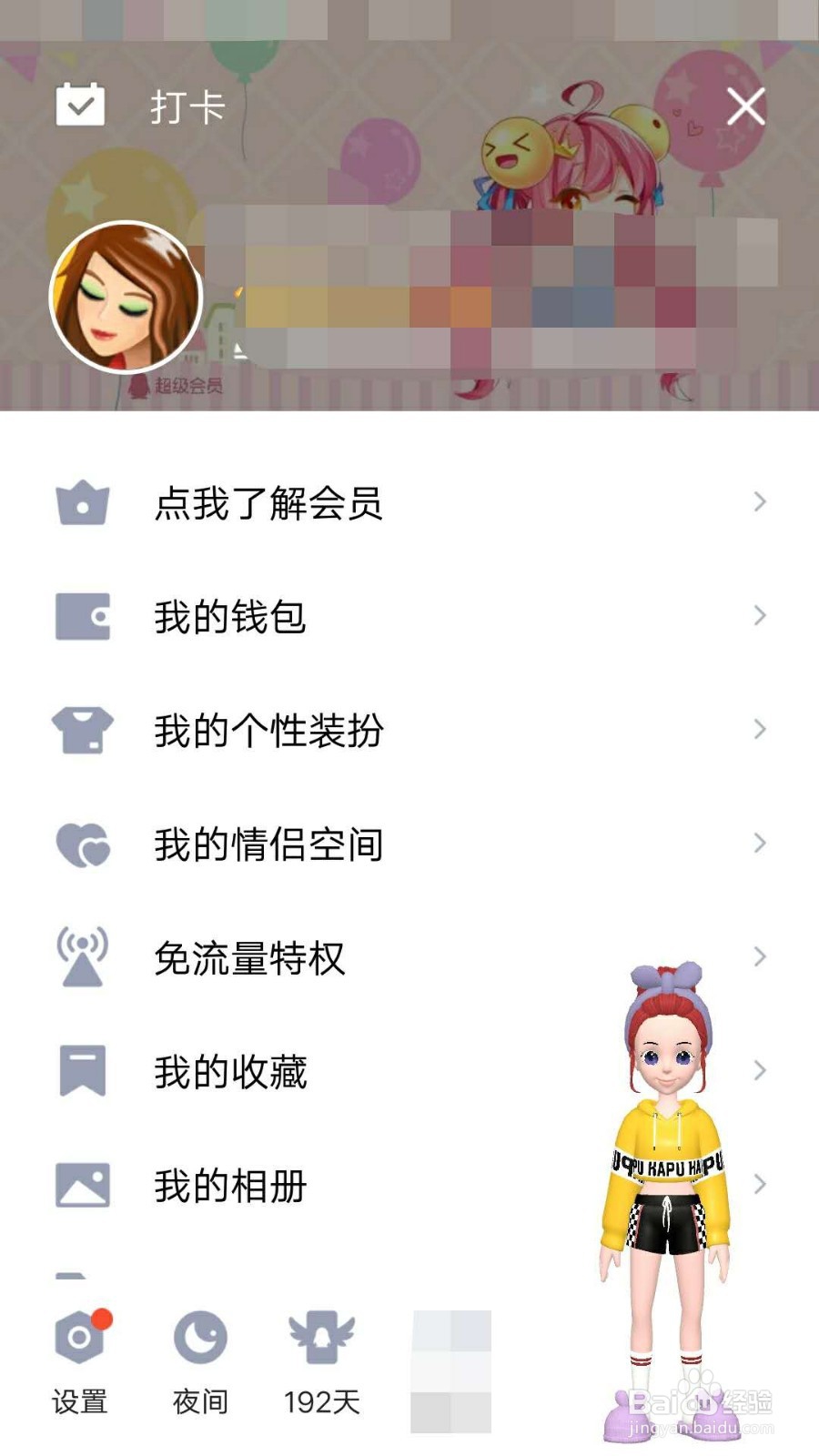819x1456 pixels.
Task: Select the 我的个性装扮 menu entry
Action: (268, 729)
